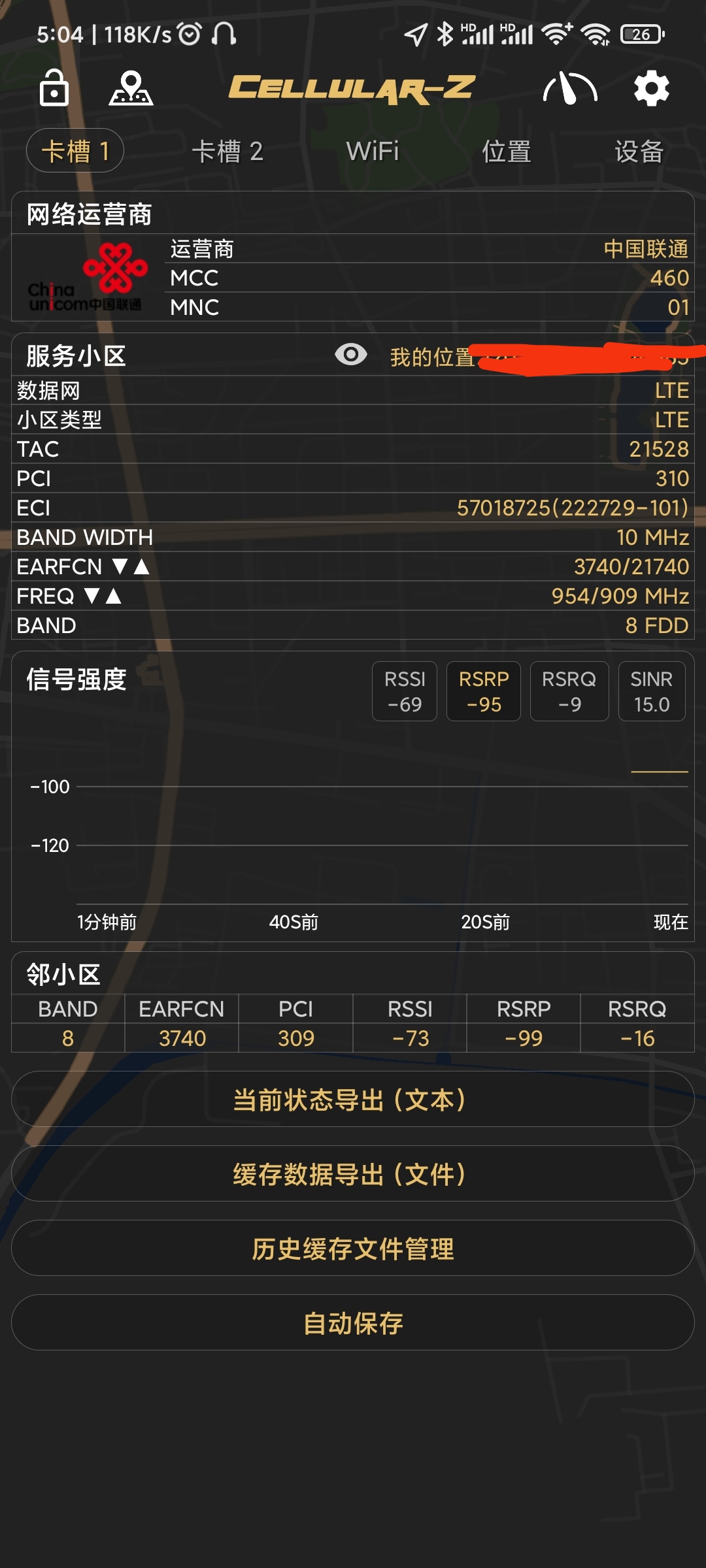Select the 卡槽 1 tab

[x=75, y=151]
